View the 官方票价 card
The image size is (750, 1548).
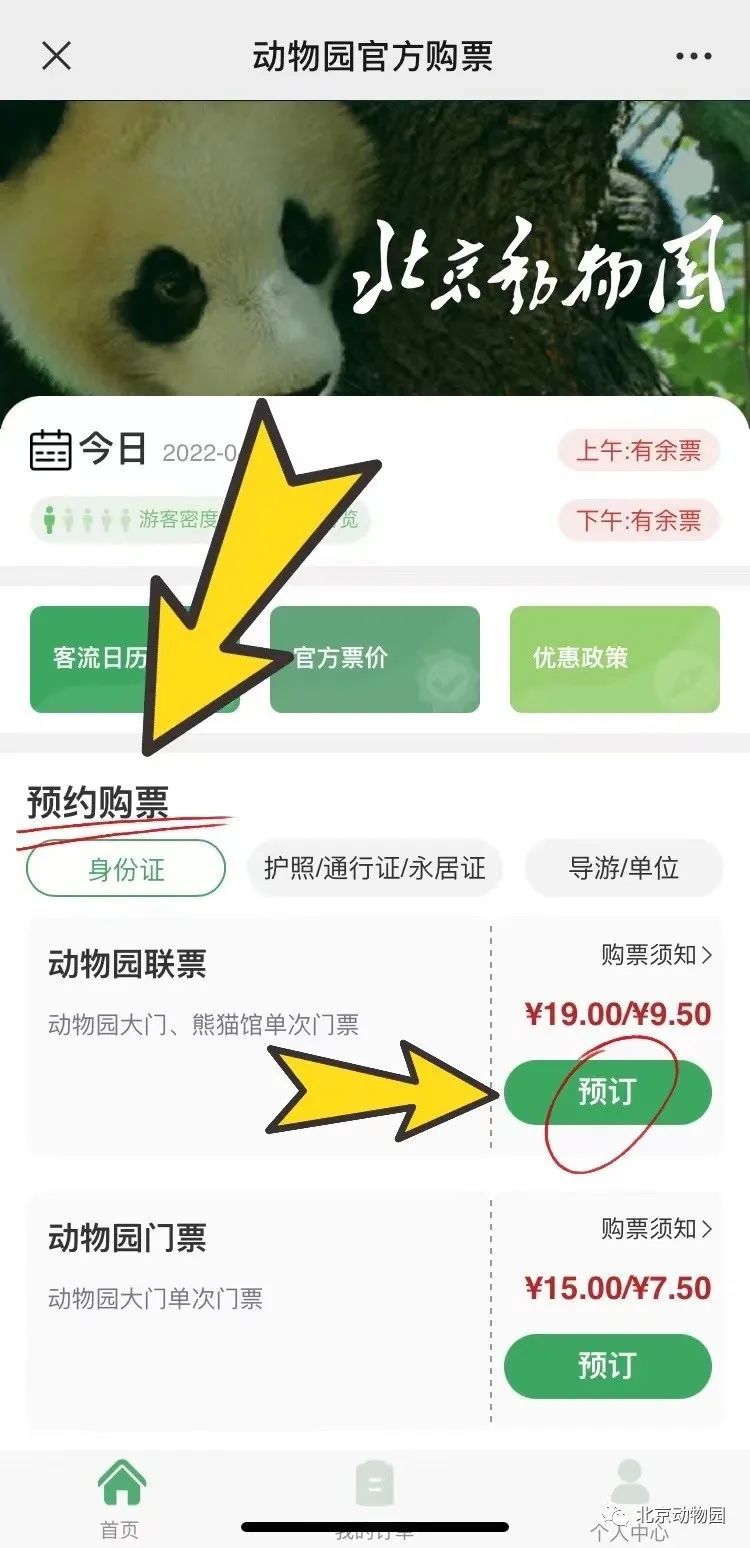[x=374, y=659]
